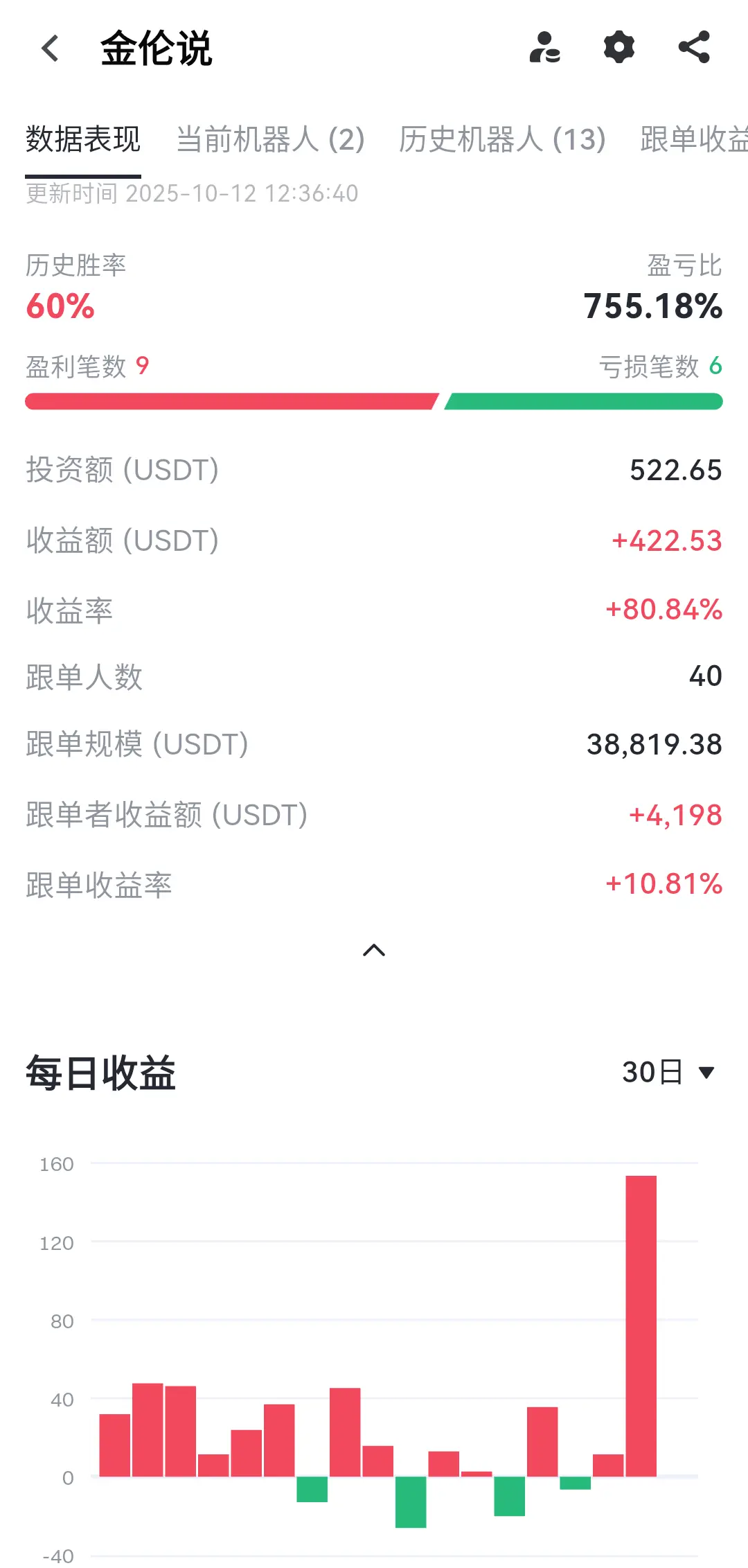This screenshot has width=748, height=1568.
Task: Select the 数据表现 tab
Action: 83,139
